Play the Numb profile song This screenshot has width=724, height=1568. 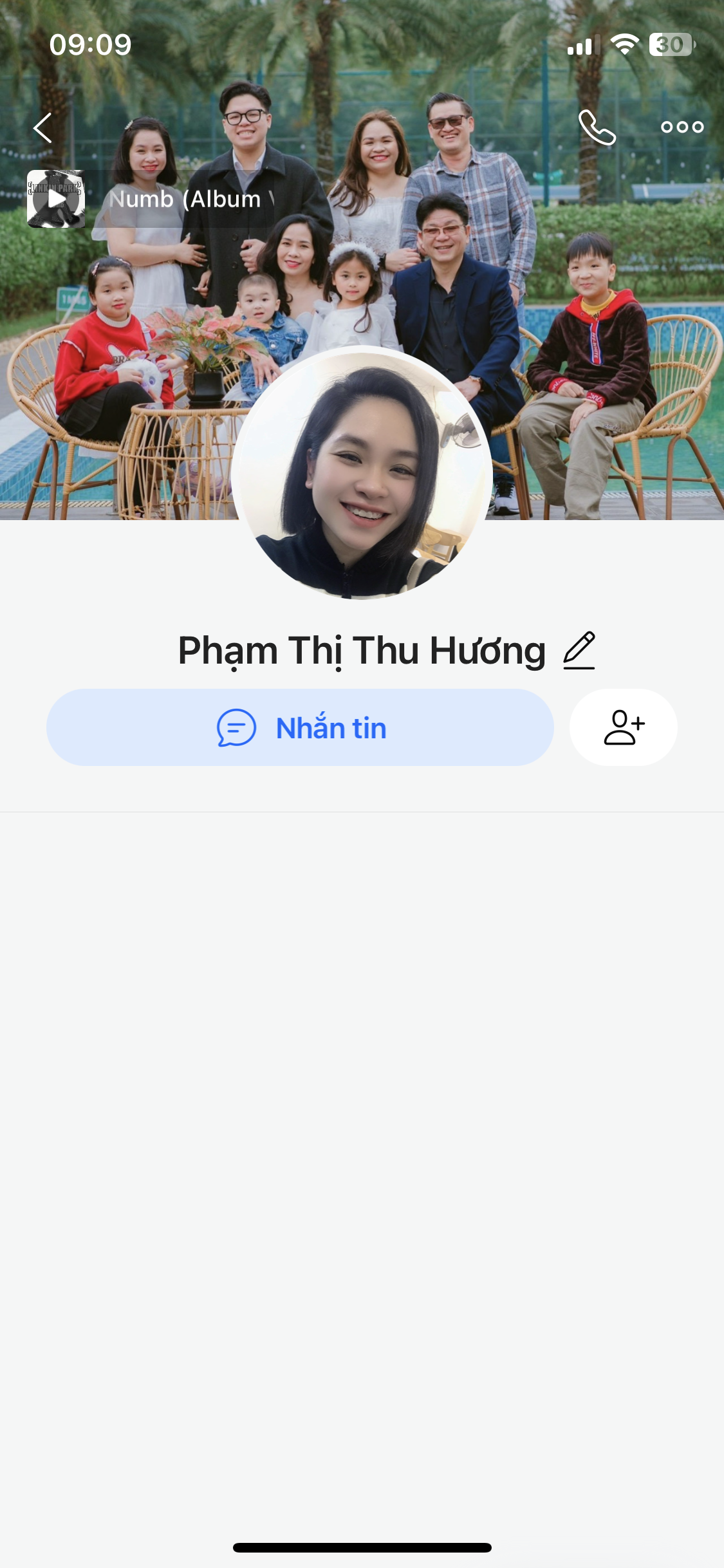[56, 199]
